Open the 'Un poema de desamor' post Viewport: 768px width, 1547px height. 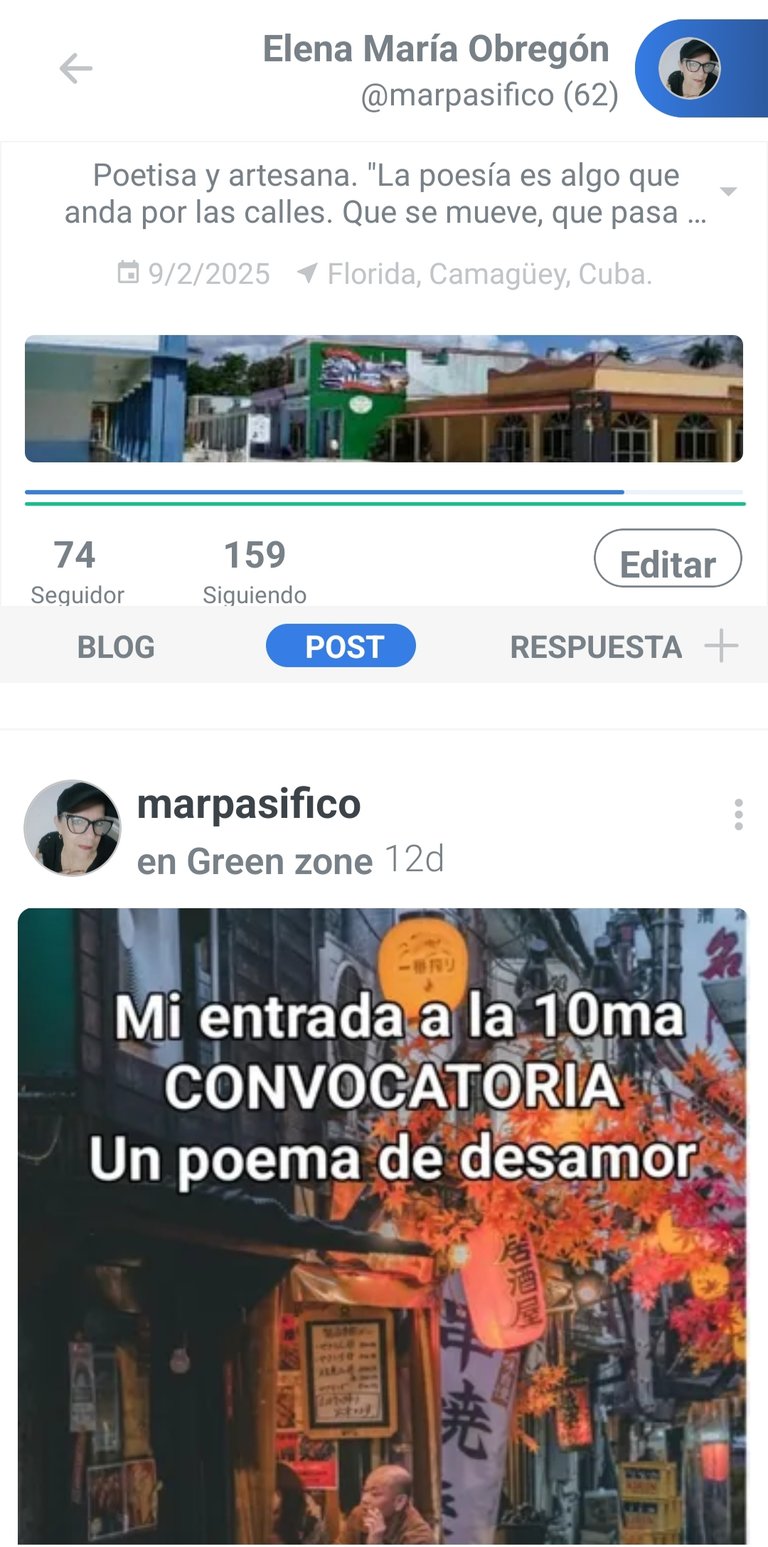[x=383, y=1225]
